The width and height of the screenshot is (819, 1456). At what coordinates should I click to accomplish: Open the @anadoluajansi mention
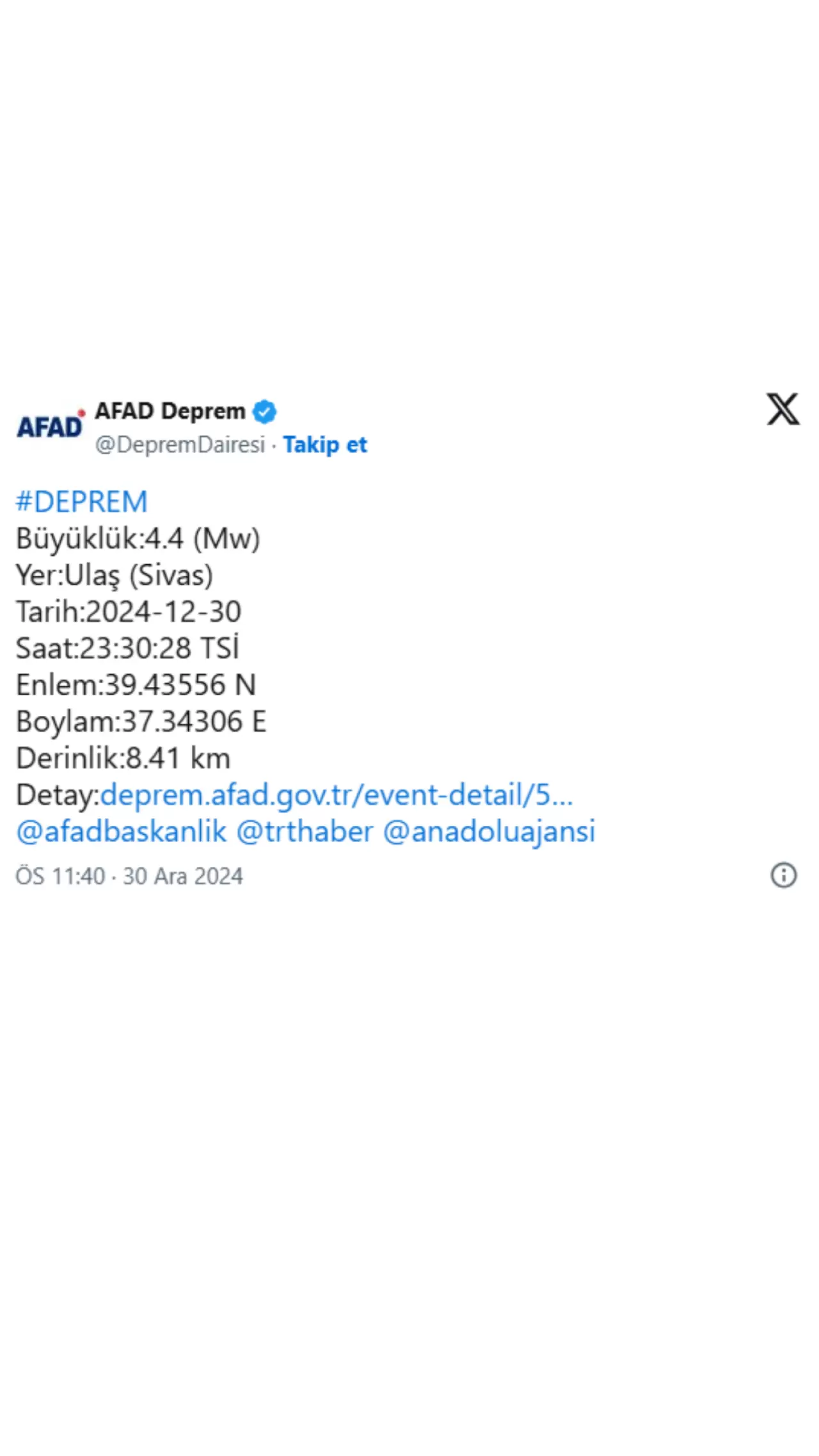pos(489,832)
